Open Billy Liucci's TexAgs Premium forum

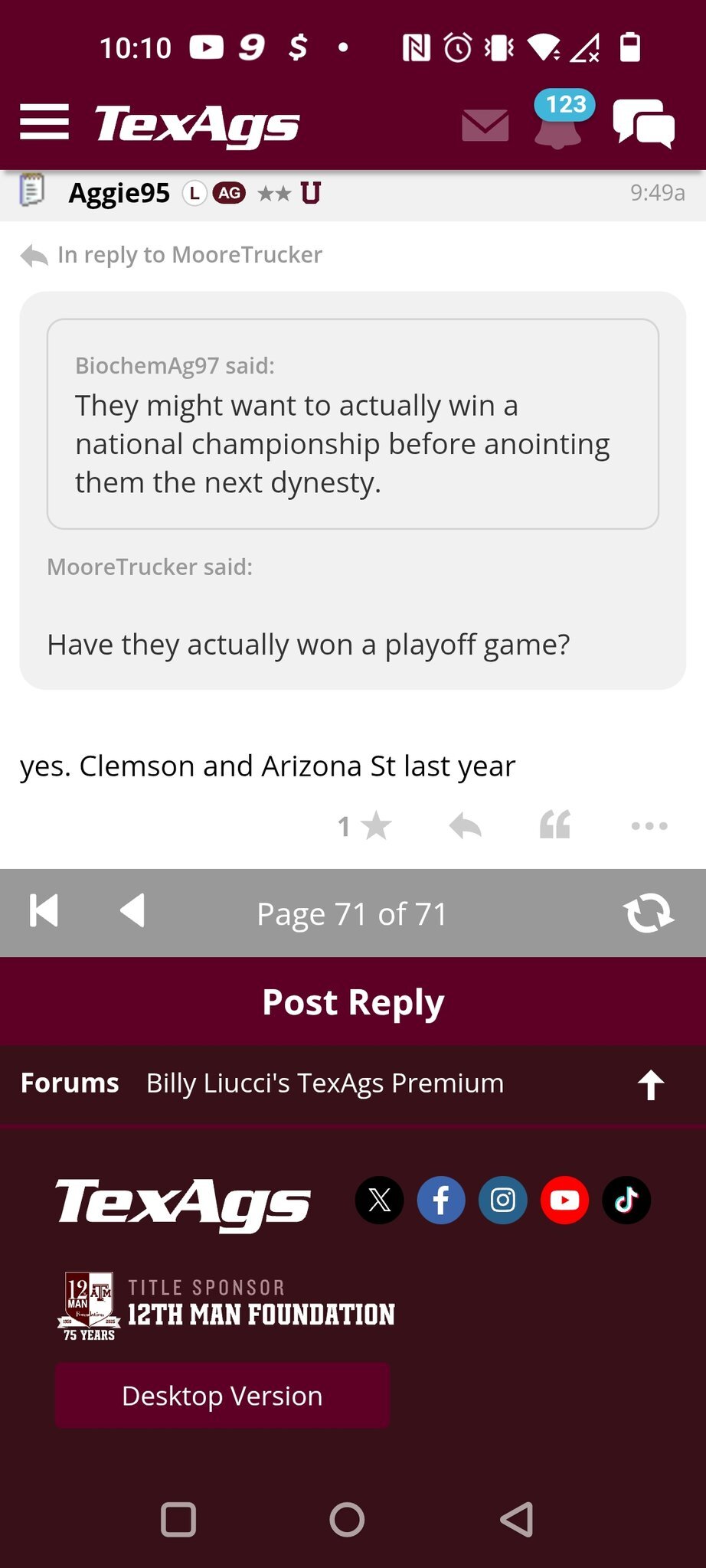(x=325, y=1083)
